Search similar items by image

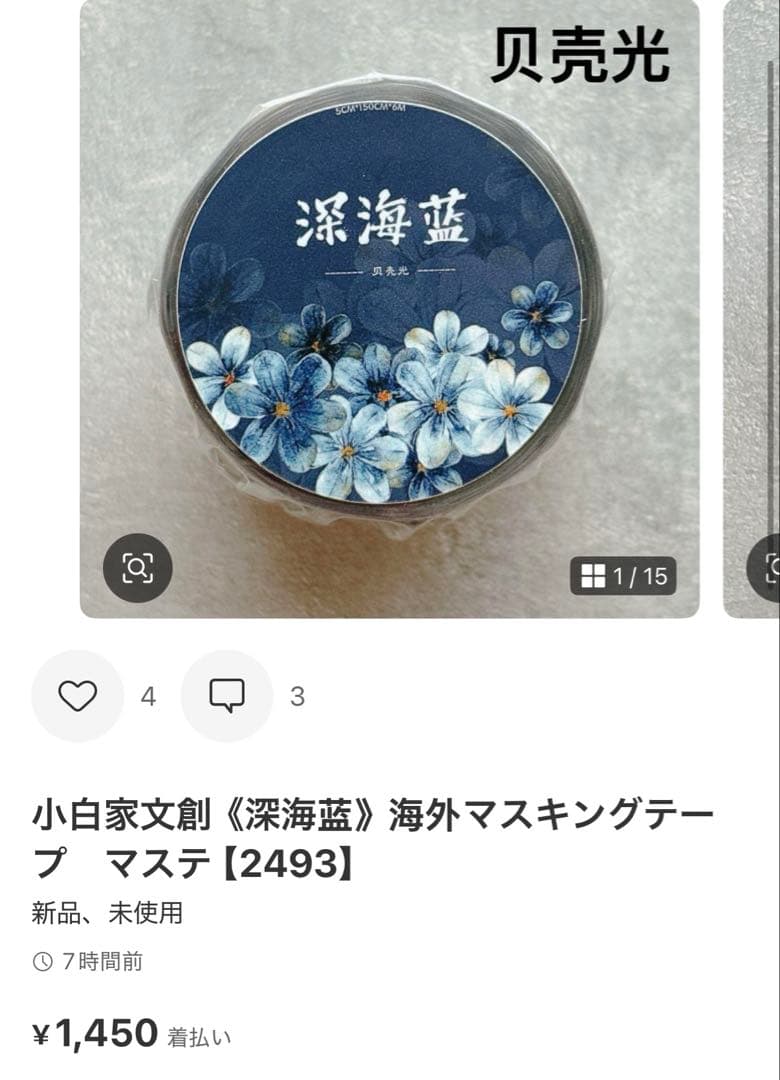pyautogui.click(x=138, y=569)
